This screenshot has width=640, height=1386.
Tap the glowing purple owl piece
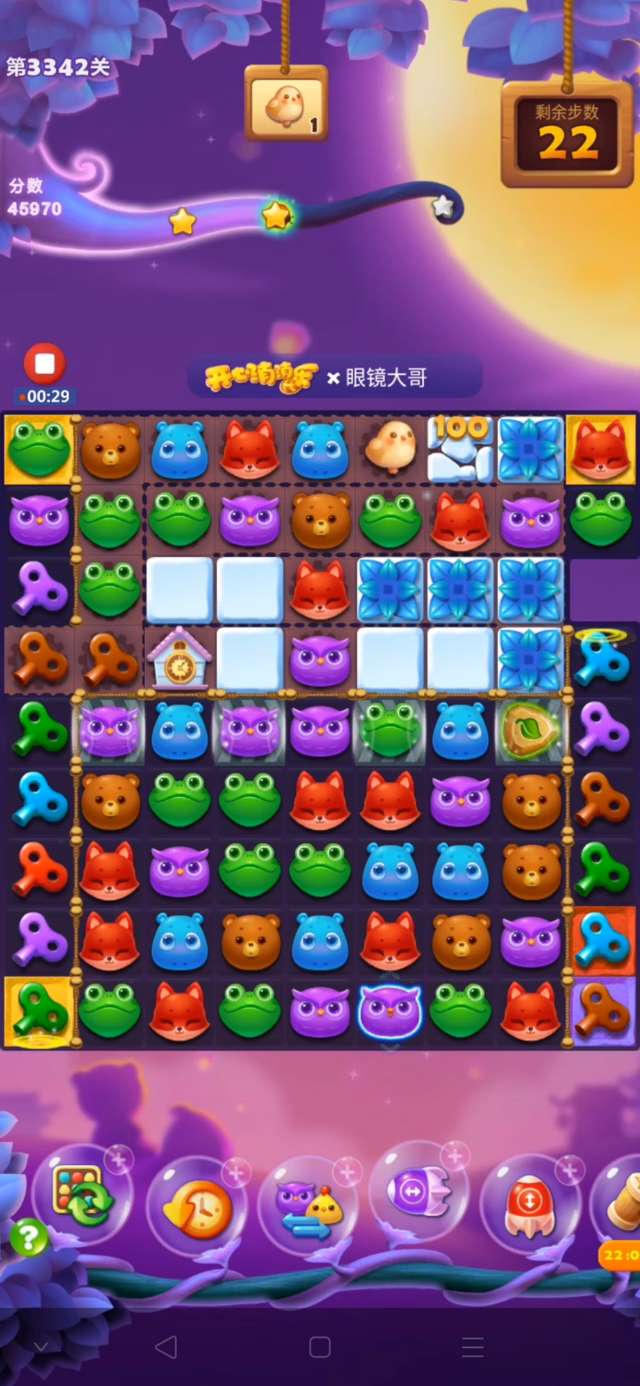(390, 1010)
